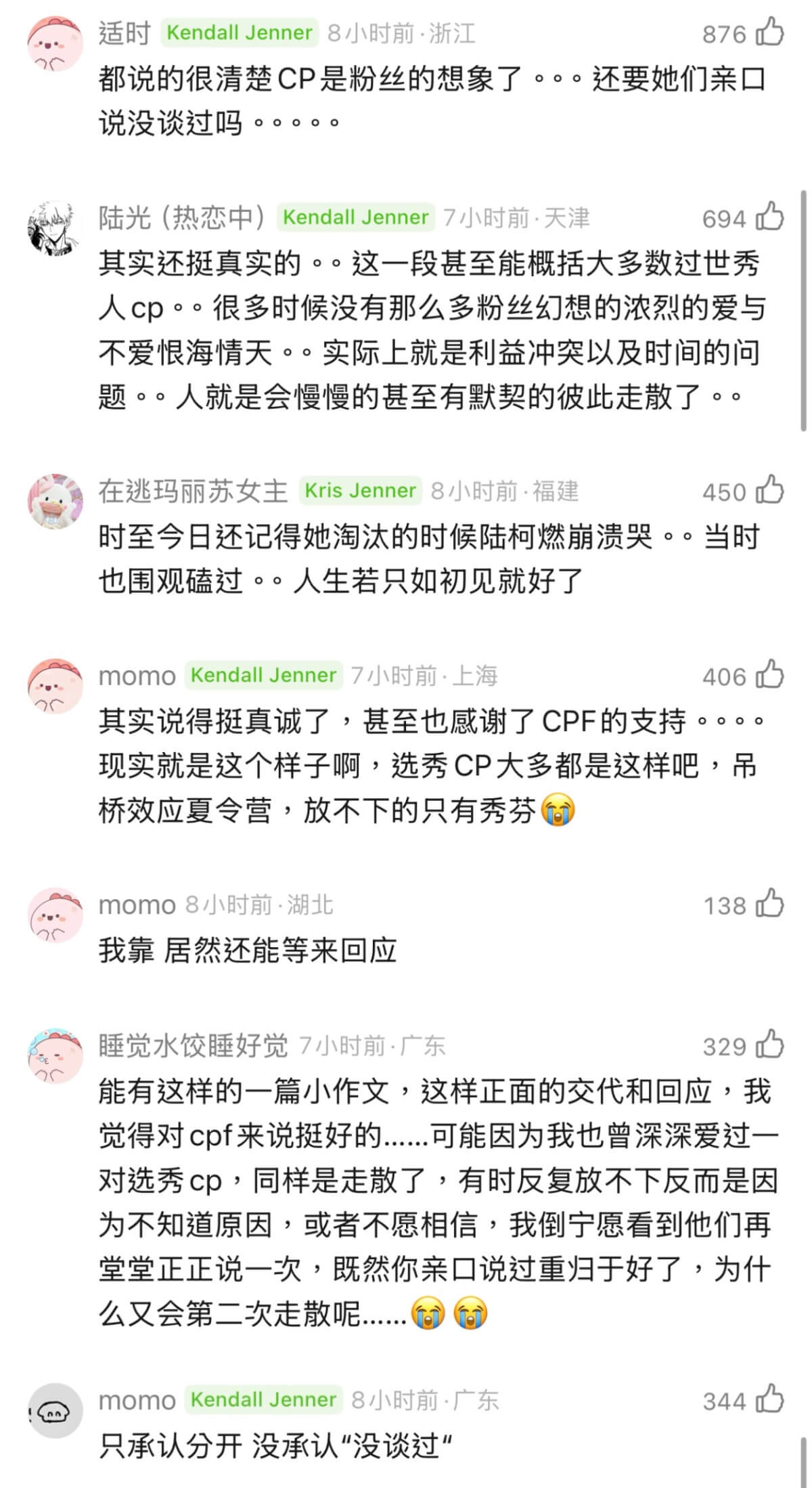Screen dimensions: 812x1488
Task: Like momo's comment "只承认分开"
Action: pyautogui.click(x=769, y=1400)
